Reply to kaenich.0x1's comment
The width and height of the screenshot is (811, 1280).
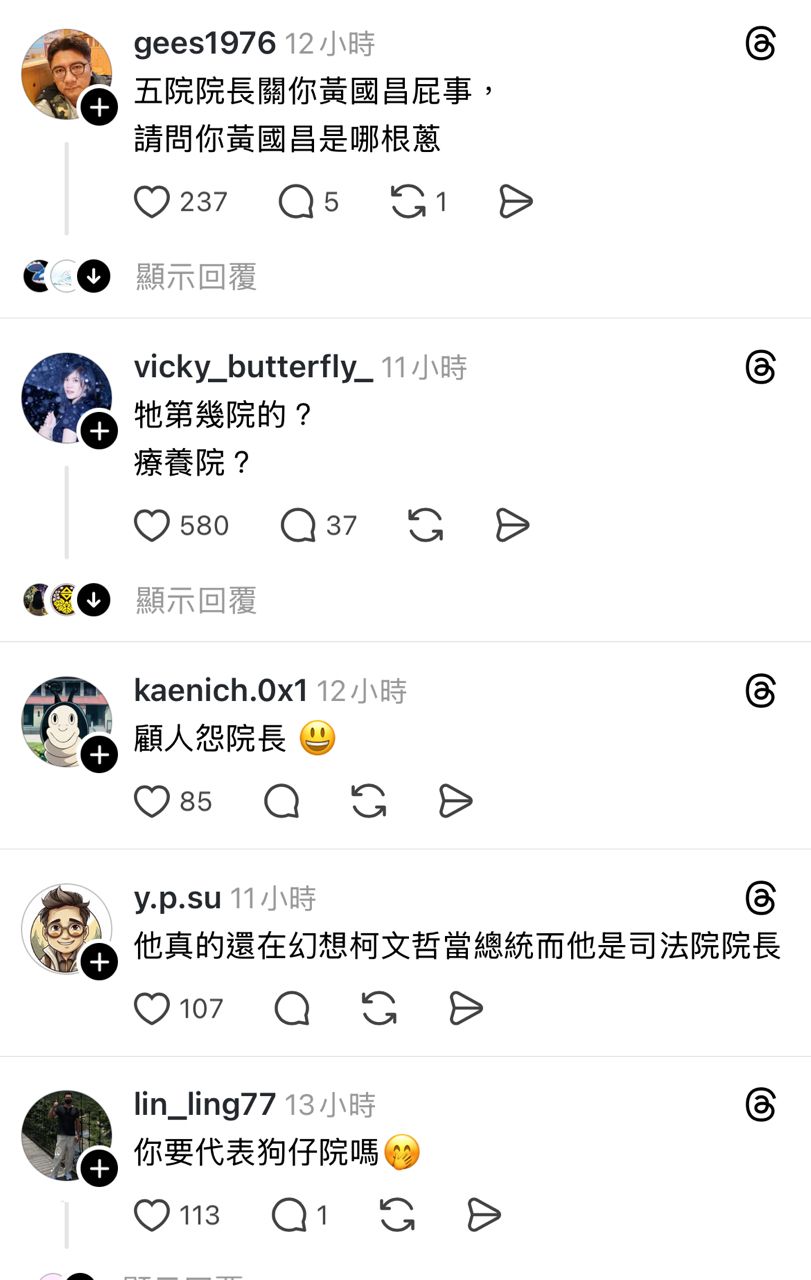282,802
